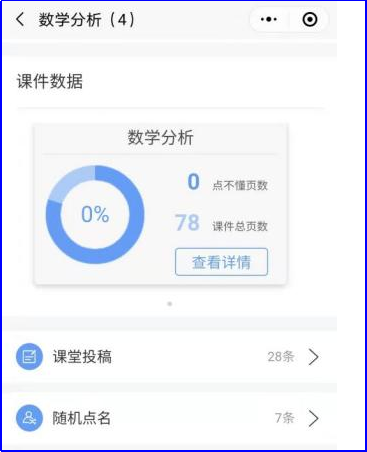The image size is (367, 452).
Task: Open the 课堂投稿 row
Action: tap(169, 357)
